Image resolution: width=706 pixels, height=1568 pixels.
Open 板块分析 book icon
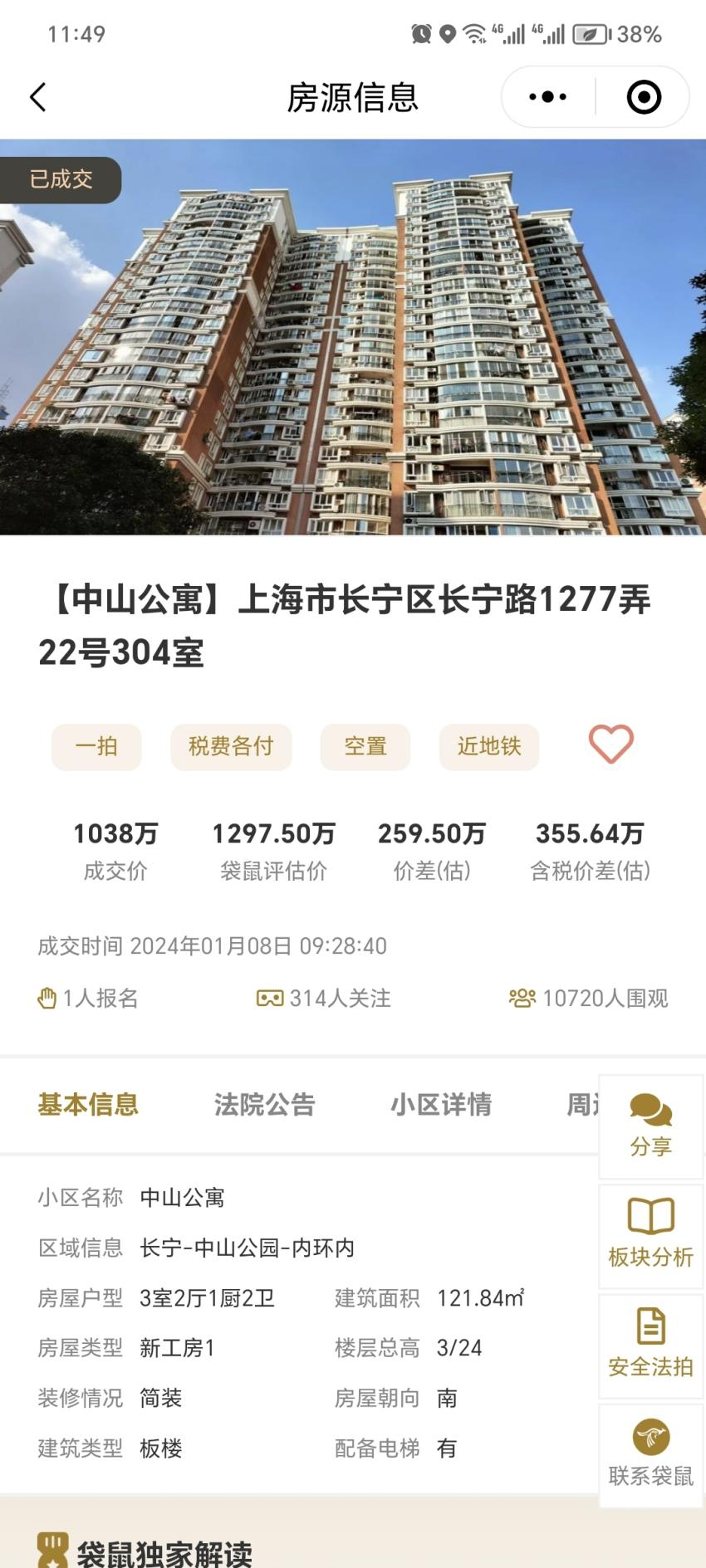tap(650, 1216)
